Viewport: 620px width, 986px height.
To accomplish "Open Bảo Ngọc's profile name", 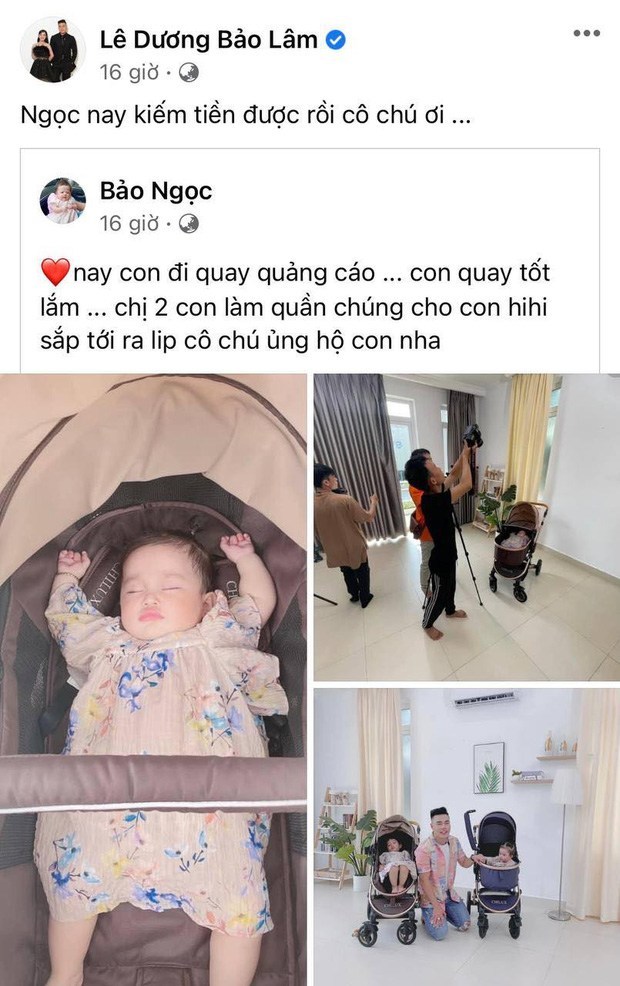I will point(156,191).
